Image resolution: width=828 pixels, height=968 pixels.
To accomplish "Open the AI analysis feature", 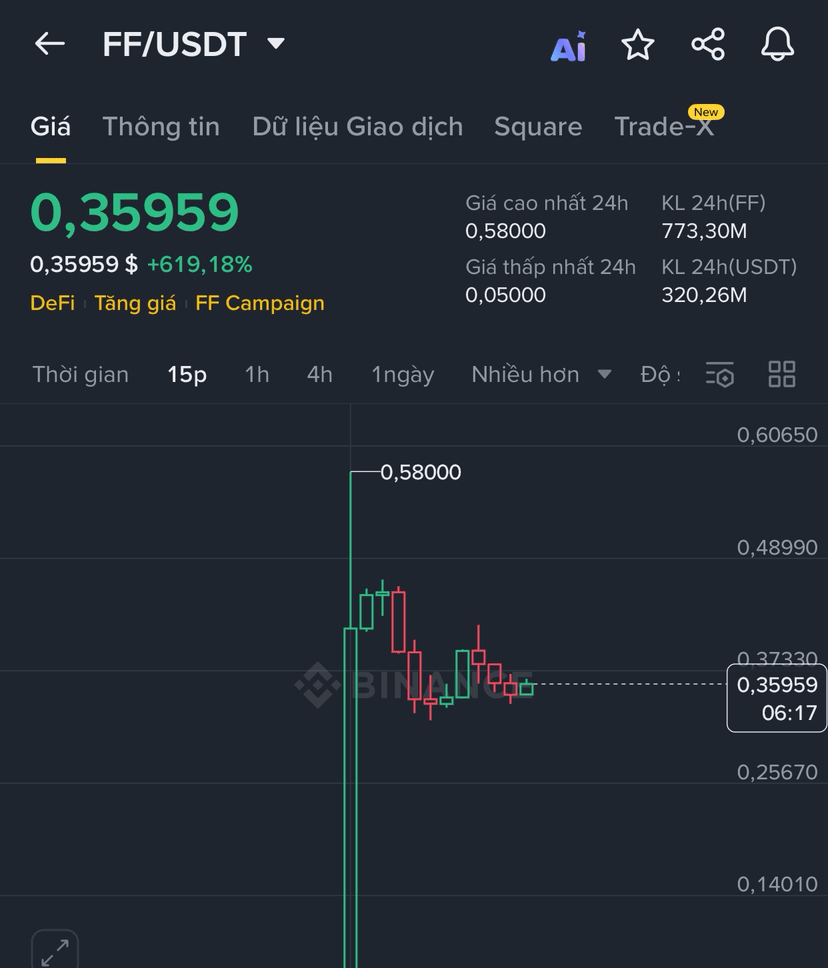I will point(568,46).
